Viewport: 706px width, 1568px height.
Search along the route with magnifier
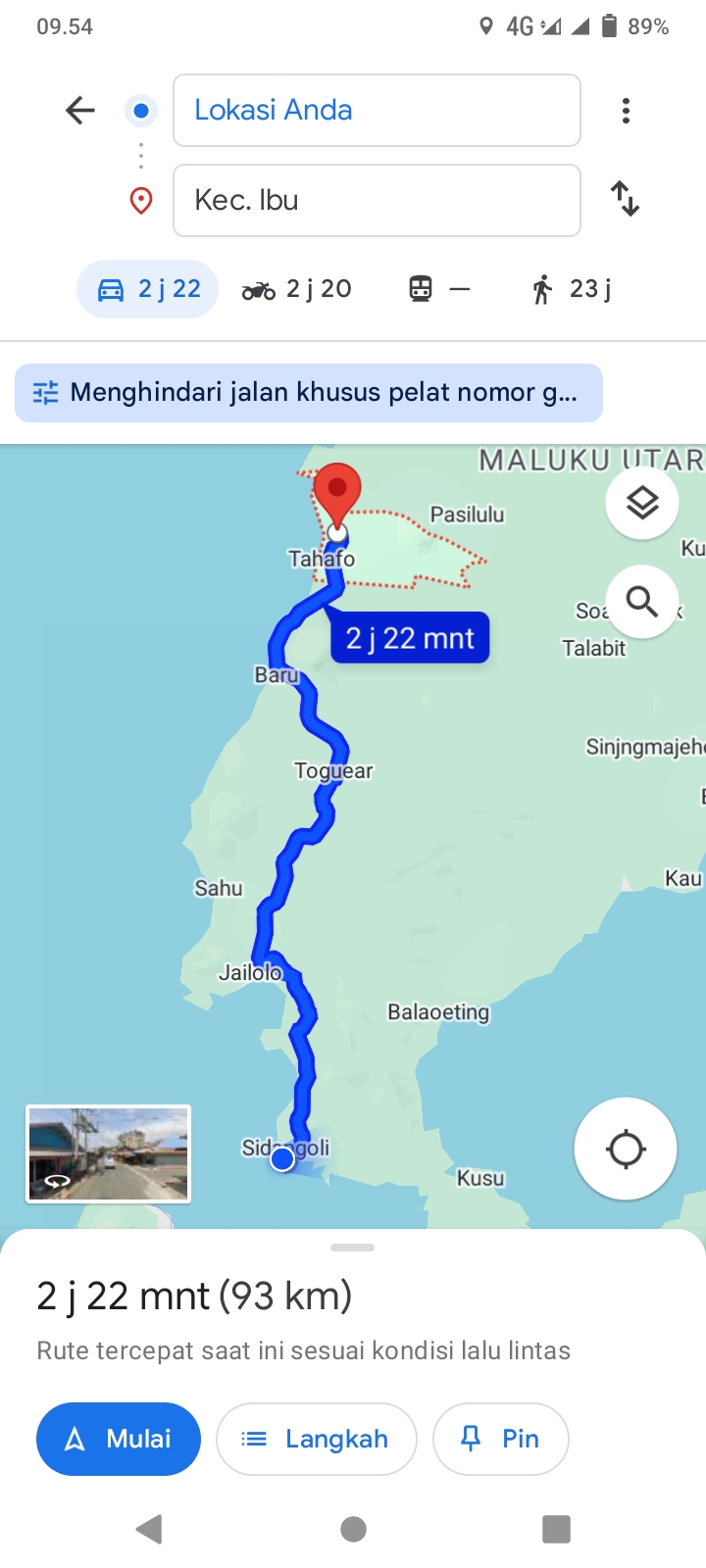coord(642,601)
